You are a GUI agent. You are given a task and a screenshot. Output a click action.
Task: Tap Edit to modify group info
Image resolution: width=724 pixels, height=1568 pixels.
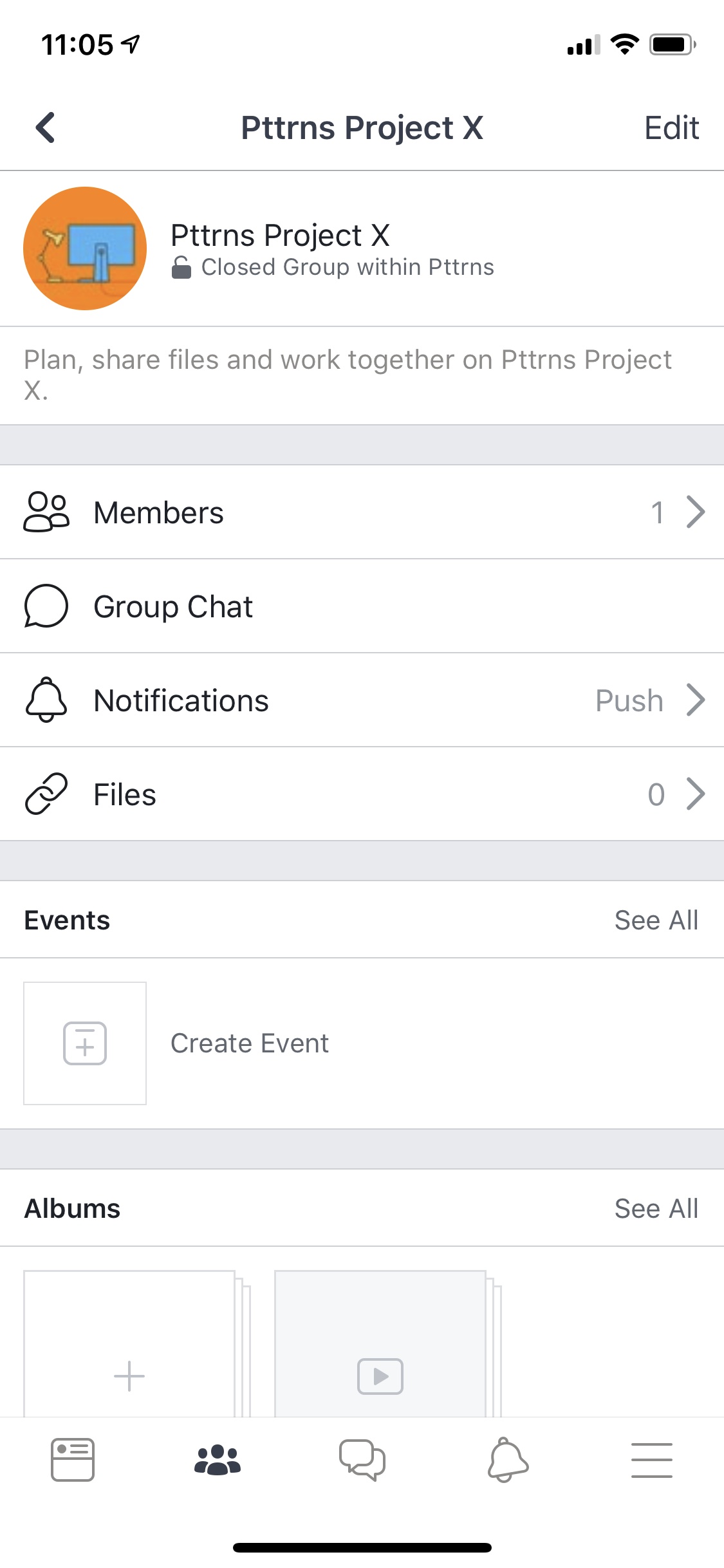671,127
